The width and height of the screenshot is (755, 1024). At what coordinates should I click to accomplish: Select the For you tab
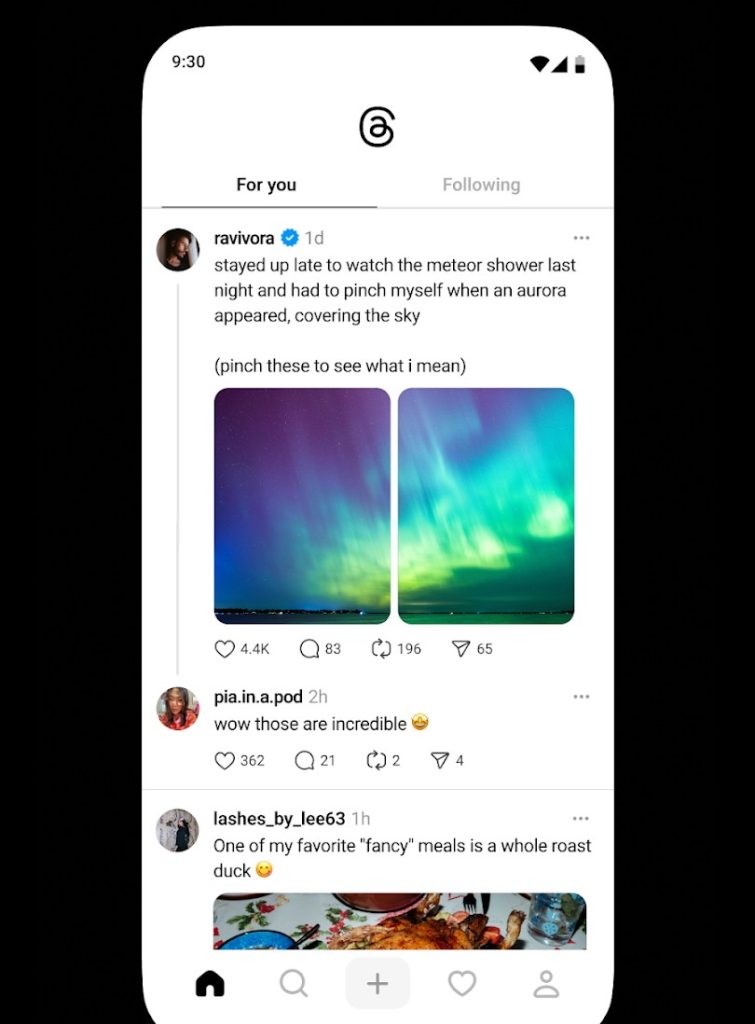266,185
